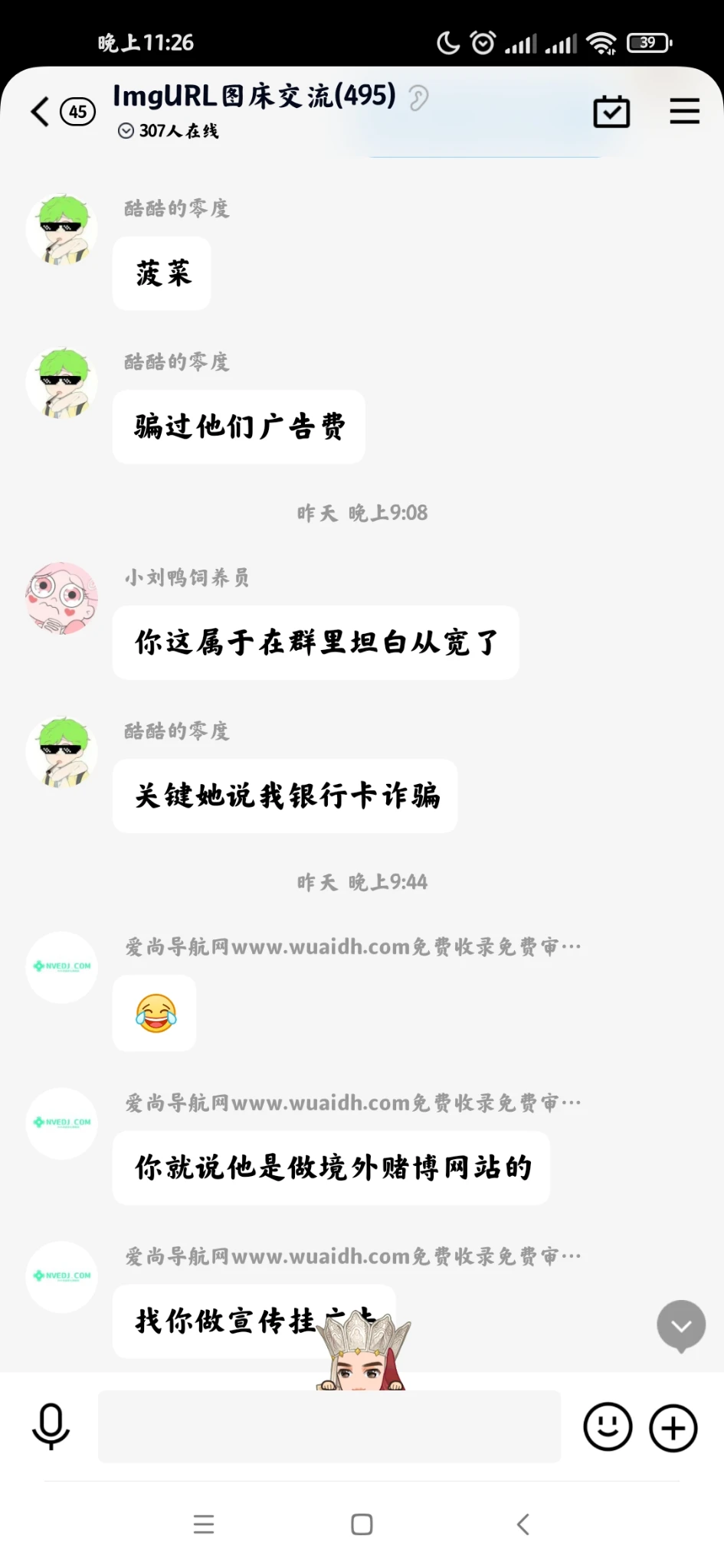Viewport: 724px width, 1568px height.
Task: Open avatar above the 菠菜 message
Action: [x=62, y=230]
